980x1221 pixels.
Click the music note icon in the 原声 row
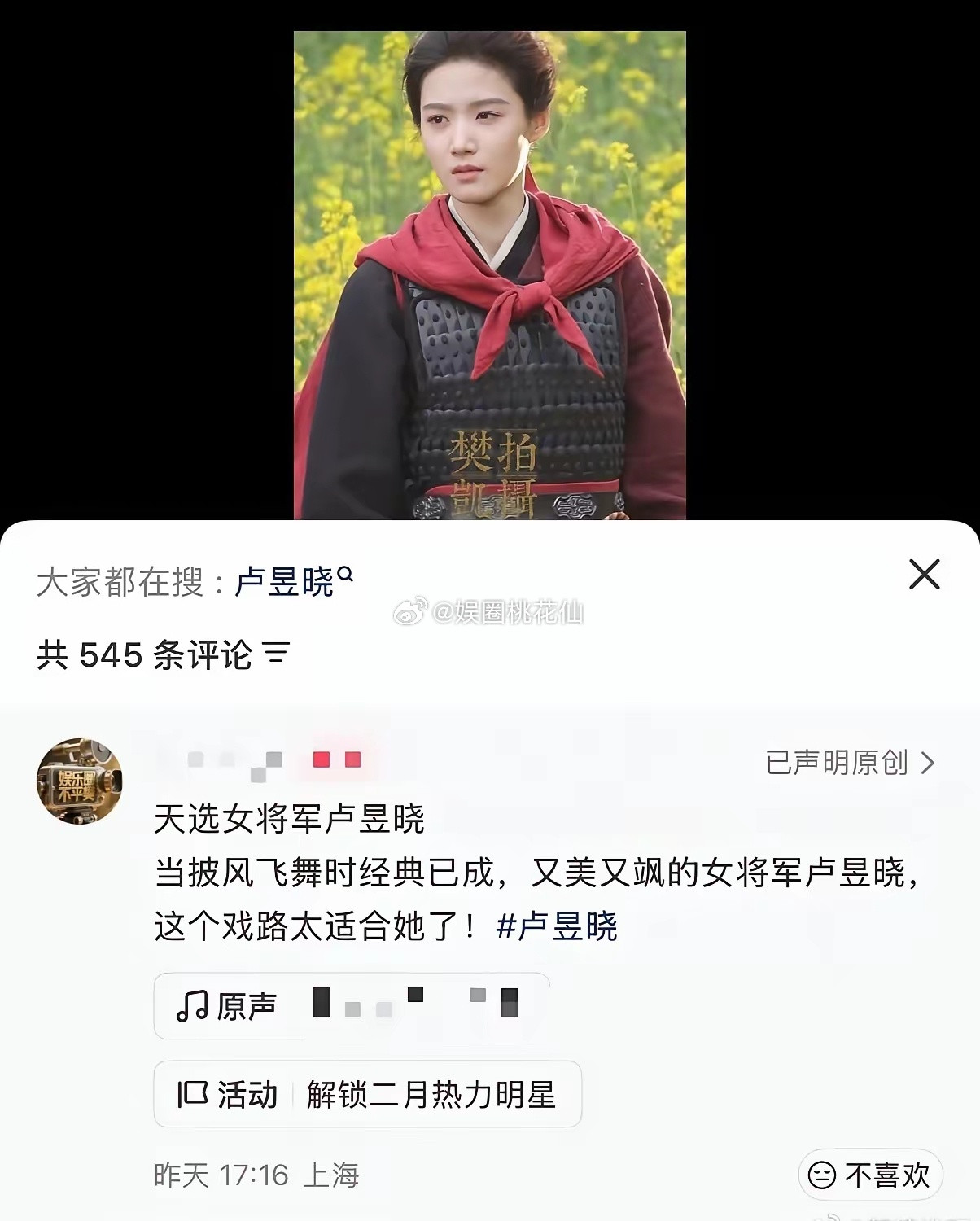point(194,1007)
